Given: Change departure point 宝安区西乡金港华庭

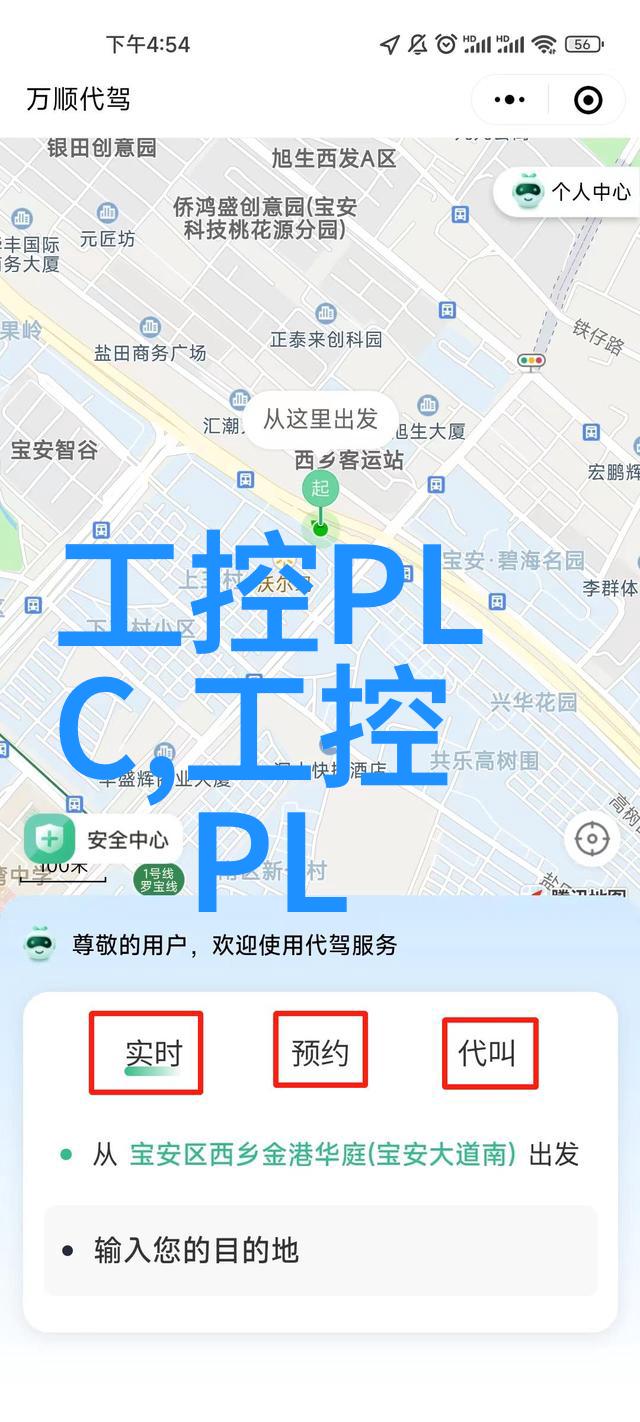Looking at the screenshot, I should (x=322, y=1155).
